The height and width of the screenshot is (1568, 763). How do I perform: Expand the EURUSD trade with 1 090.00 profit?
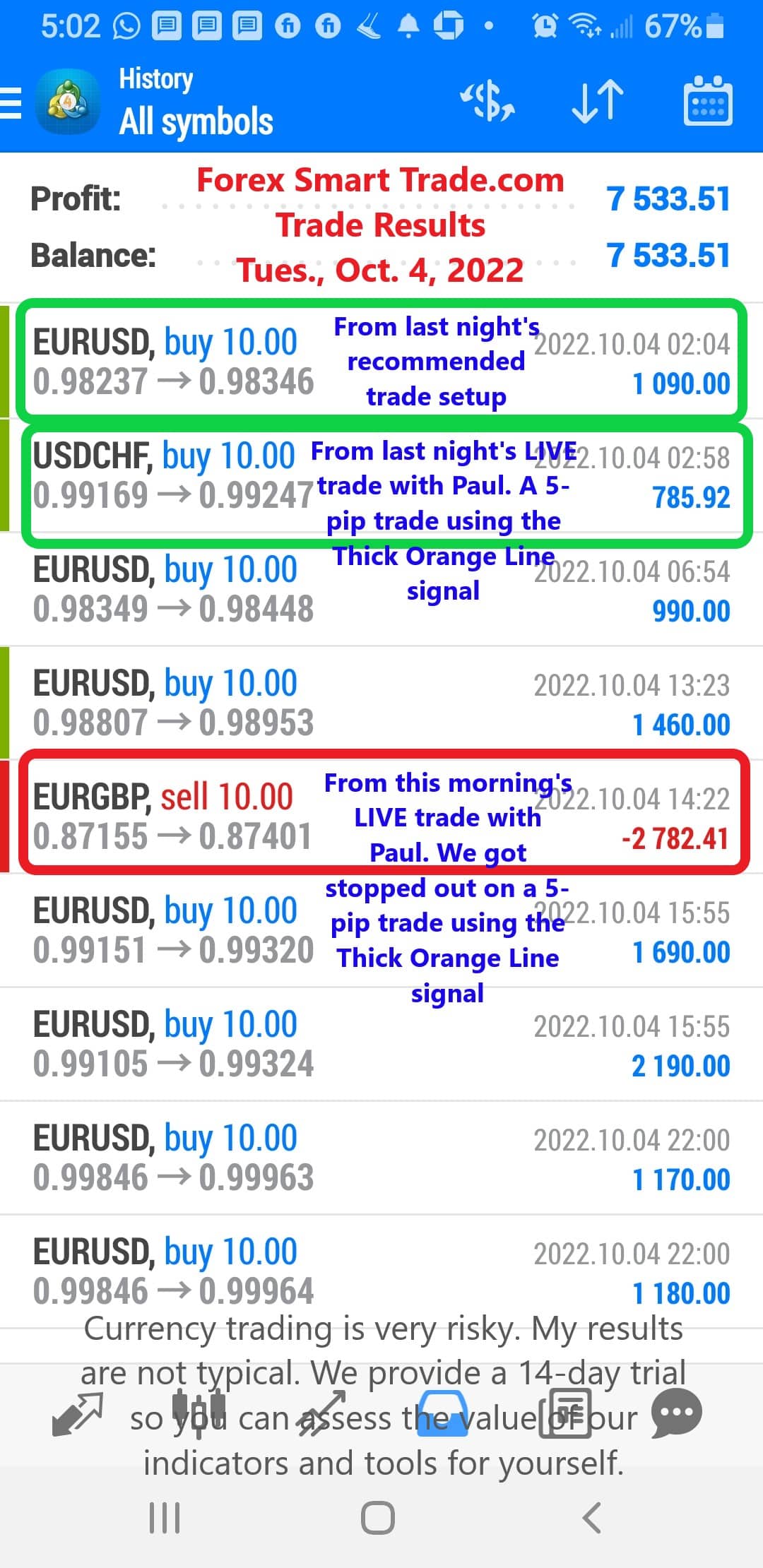click(381, 362)
